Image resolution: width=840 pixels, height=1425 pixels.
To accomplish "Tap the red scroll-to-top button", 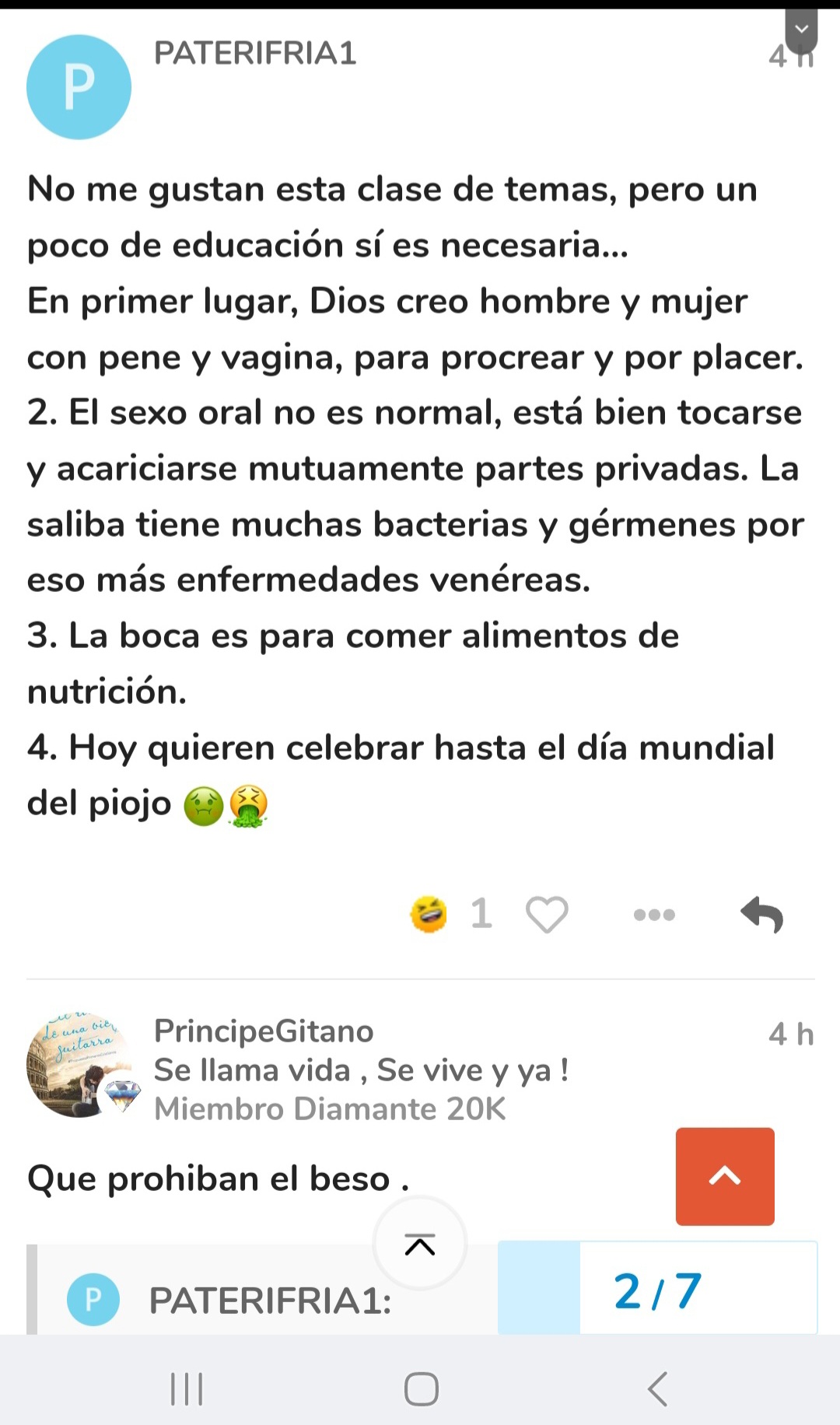I will pyautogui.click(x=725, y=1176).
